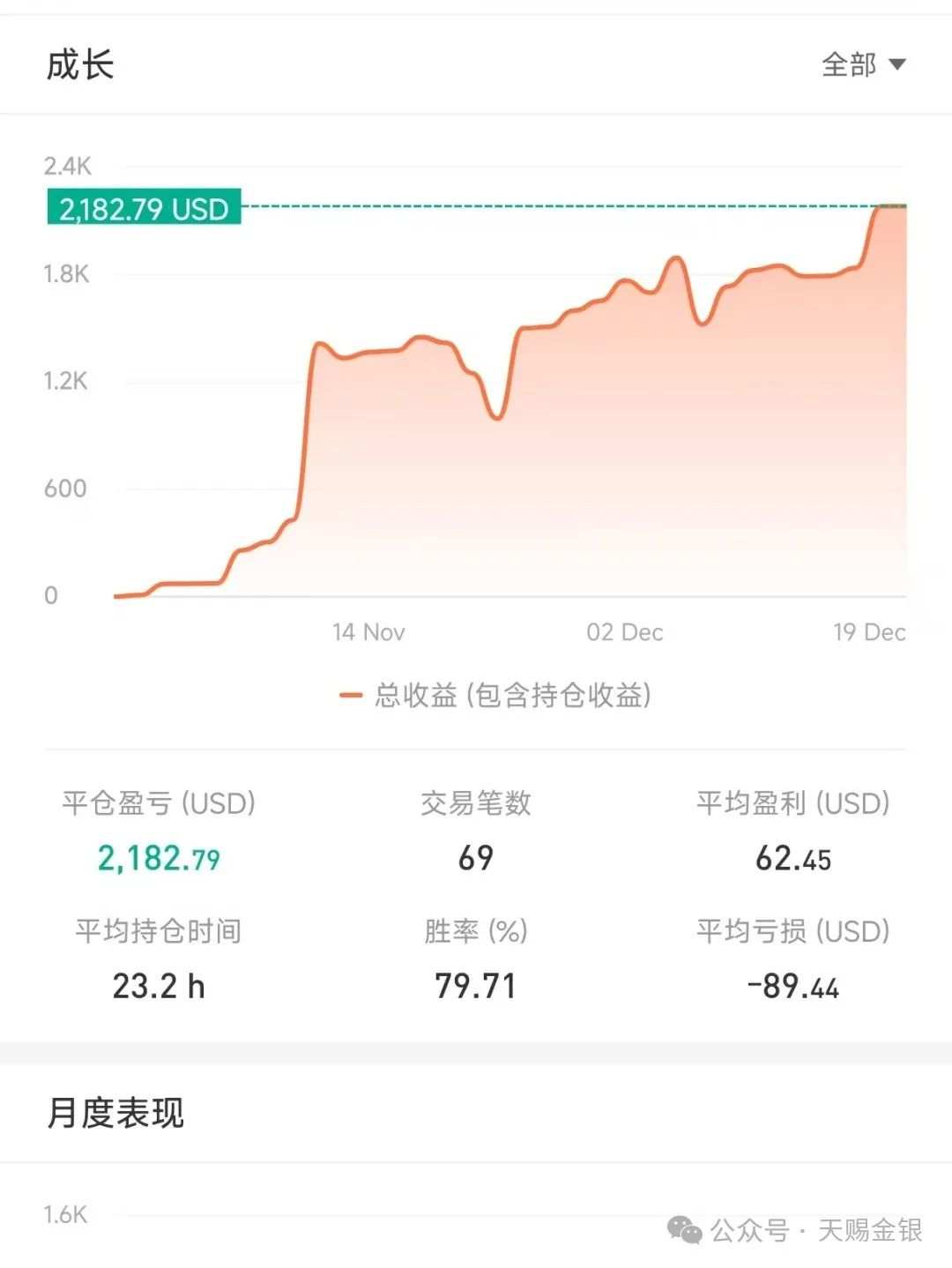Click the 14 Nov axis label
The image size is (952, 1268).
[x=370, y=632]
